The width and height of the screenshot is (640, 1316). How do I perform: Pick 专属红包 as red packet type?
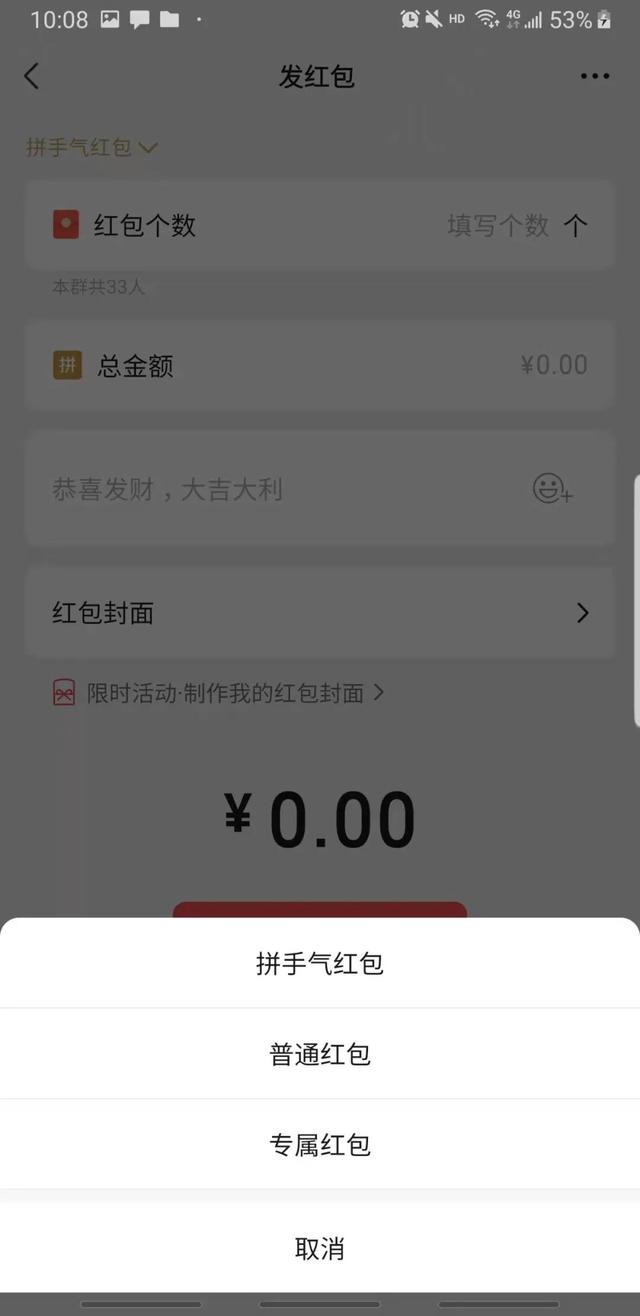[x=320, y=1144]
